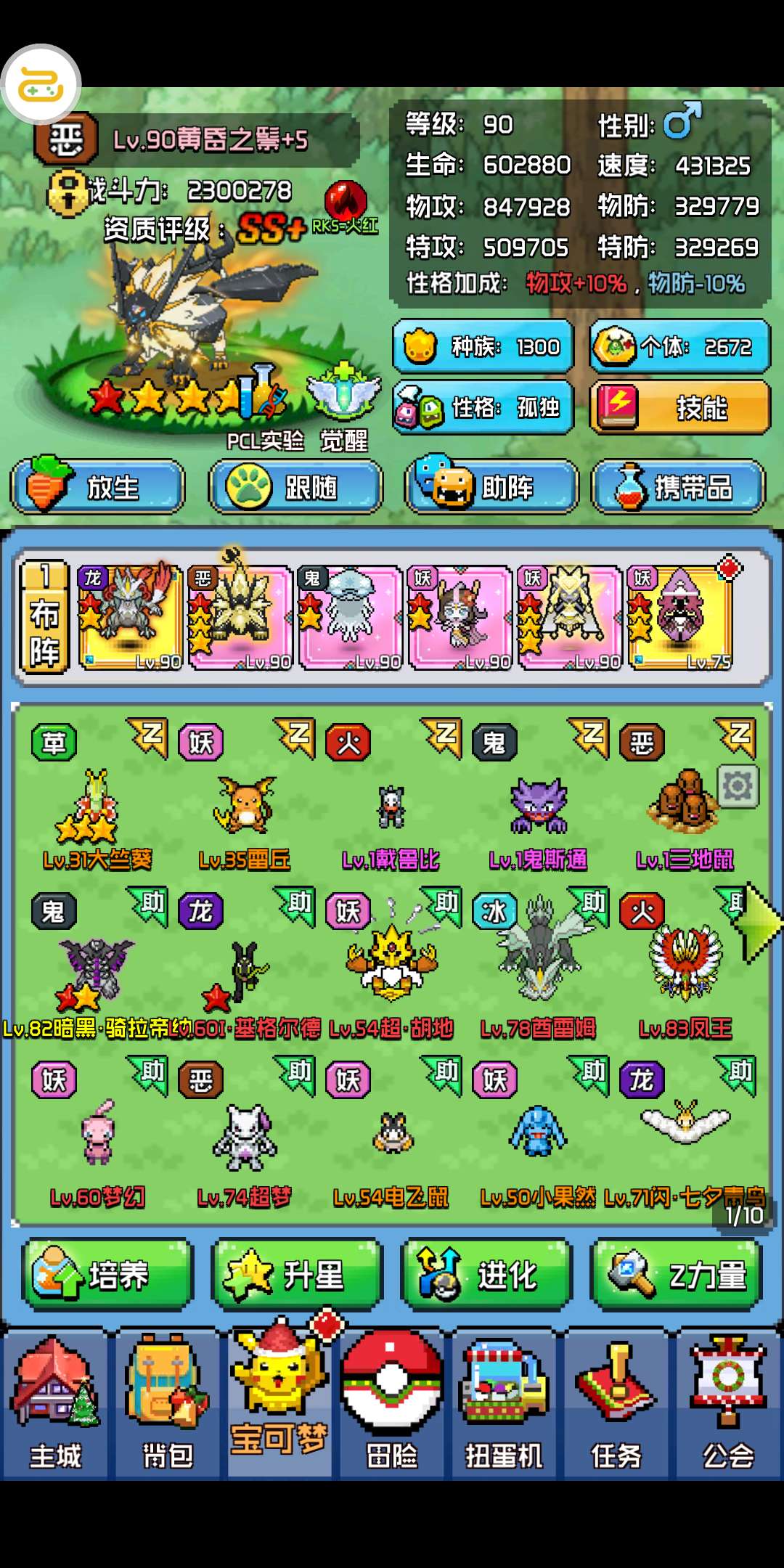Open the Z力量 button
Viewport: 784px width, 1568px height.
677,1275
